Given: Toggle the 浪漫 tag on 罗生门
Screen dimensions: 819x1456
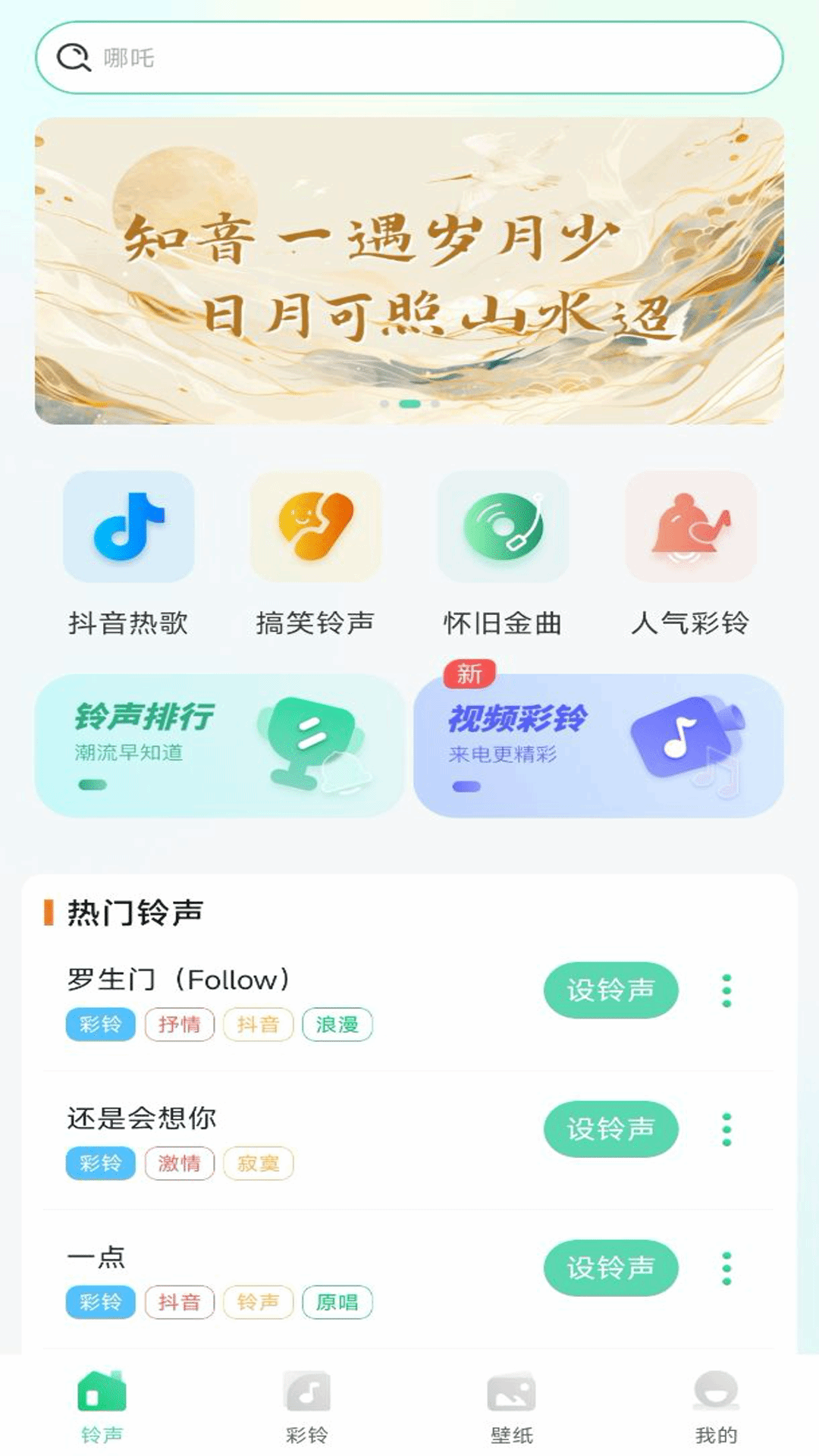Looking at the screenshot, I should pos(338,1025).
